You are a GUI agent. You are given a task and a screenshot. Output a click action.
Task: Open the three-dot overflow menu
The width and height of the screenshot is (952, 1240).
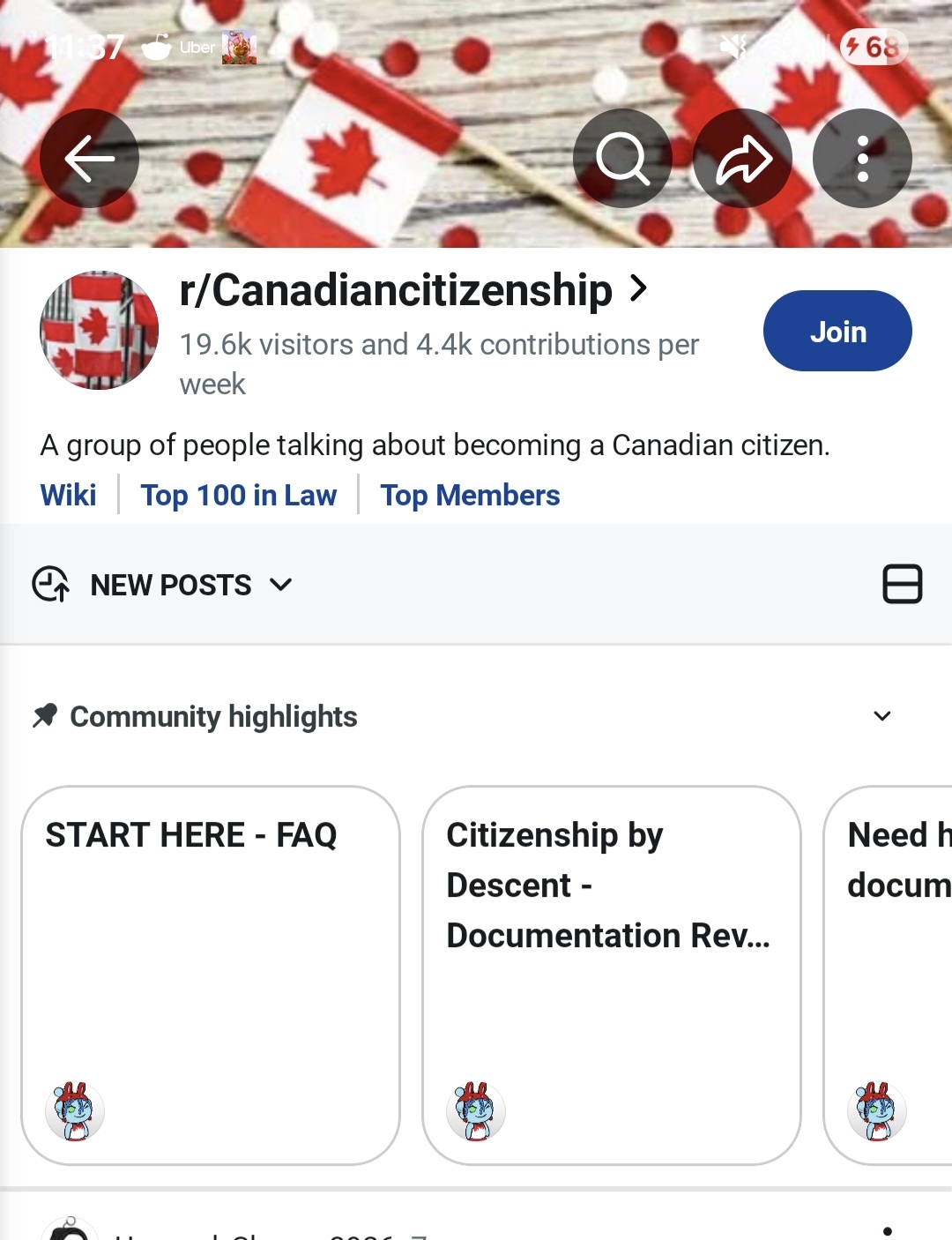[x=862, y=159]
